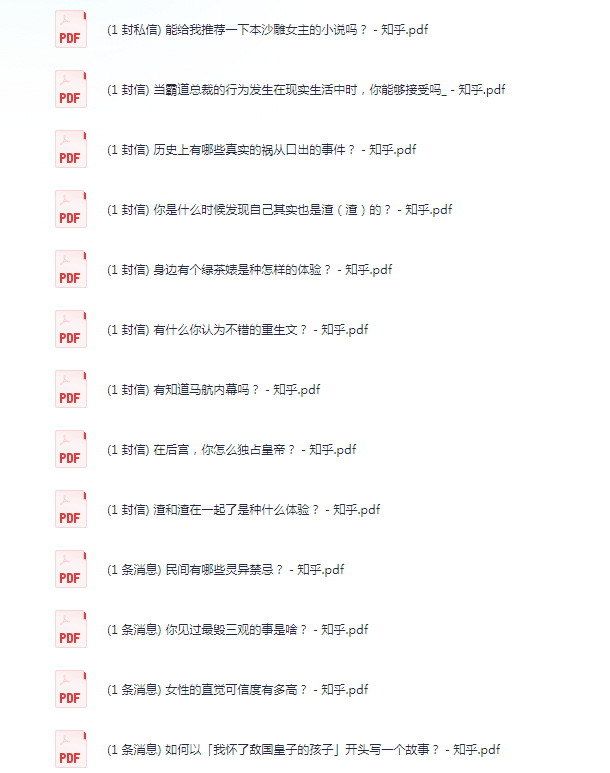This screenshot has height=773, width=610.
Task: Open the 霸道总裁的行为 PDF file
Action: coord(306,90)
